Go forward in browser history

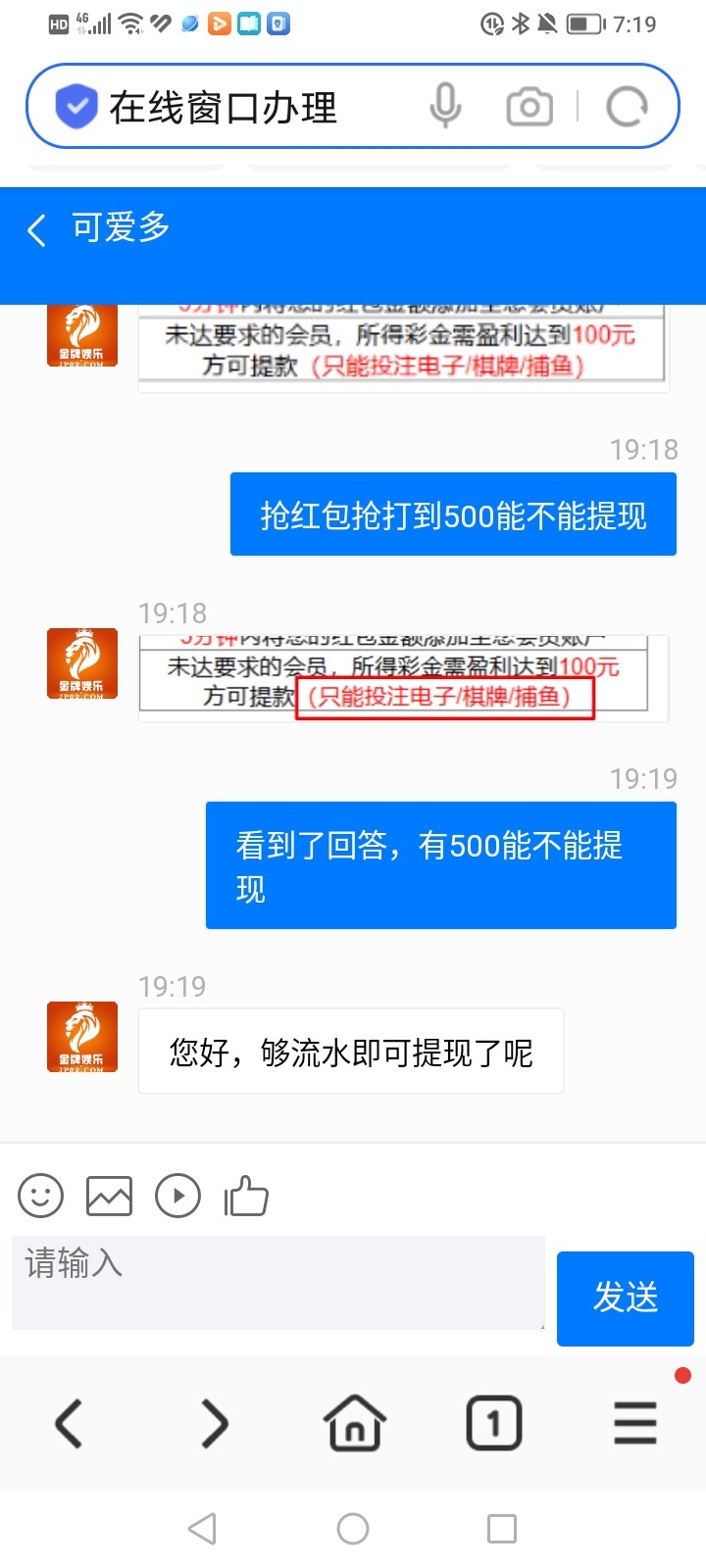(214, 1423)
